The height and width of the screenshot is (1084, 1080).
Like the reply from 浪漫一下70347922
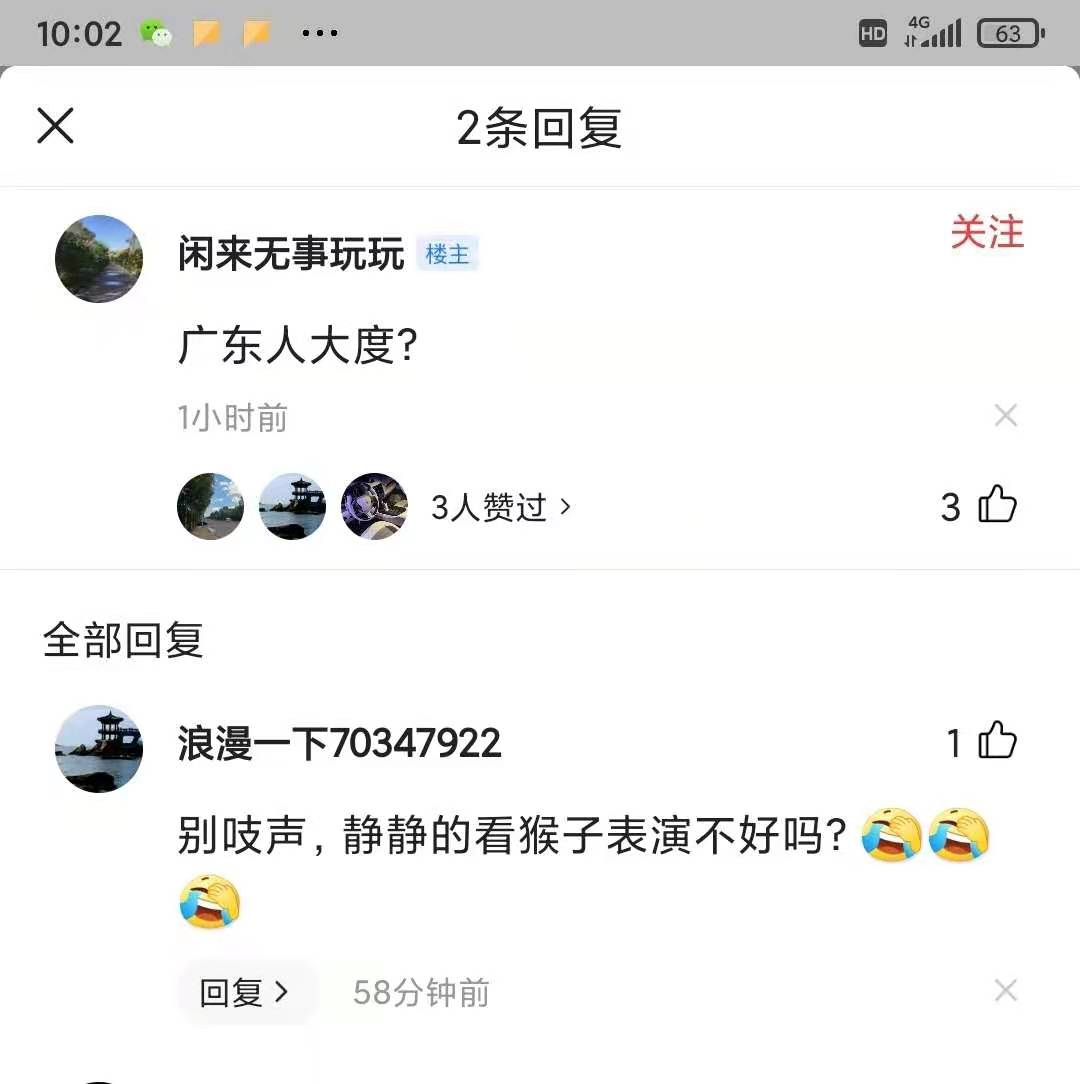pos(996,742)
